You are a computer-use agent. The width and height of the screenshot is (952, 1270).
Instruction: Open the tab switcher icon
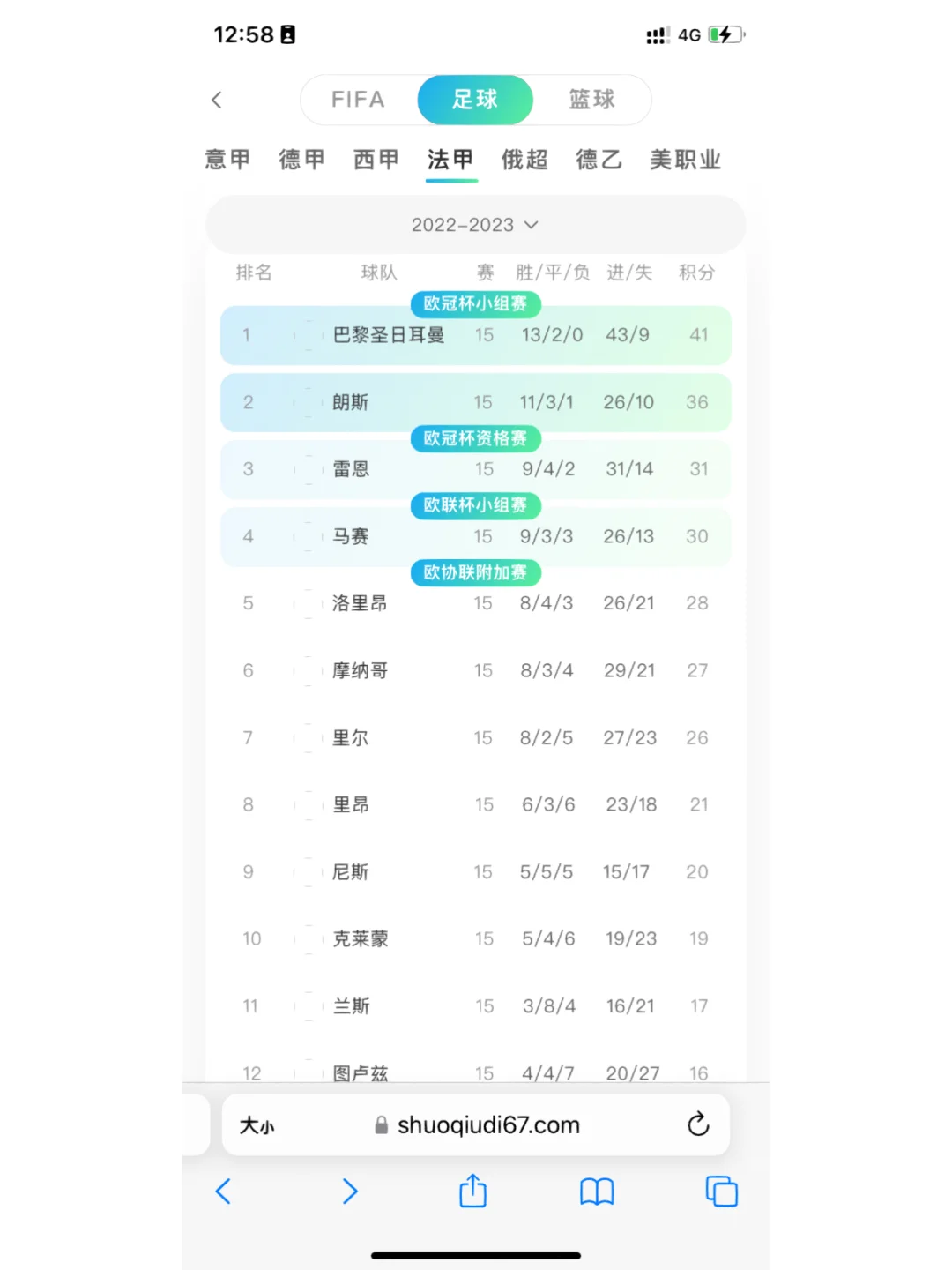[720, 1192]
